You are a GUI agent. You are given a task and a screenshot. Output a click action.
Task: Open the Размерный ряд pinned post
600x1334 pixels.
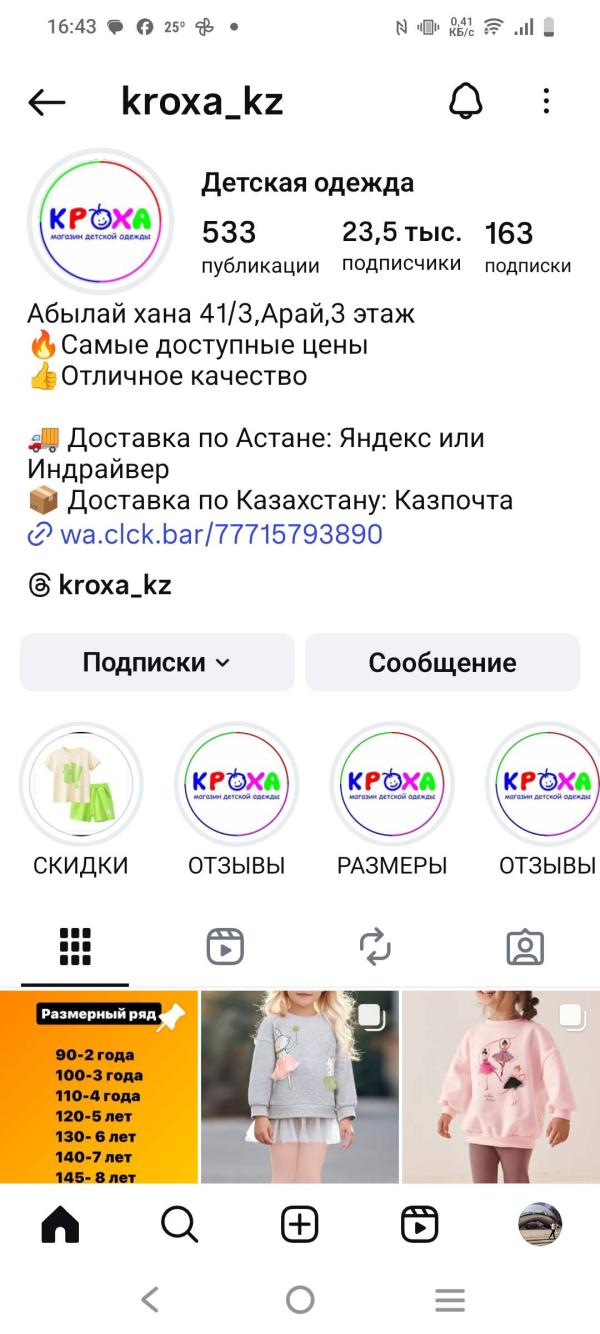[x=99, y=1087]
